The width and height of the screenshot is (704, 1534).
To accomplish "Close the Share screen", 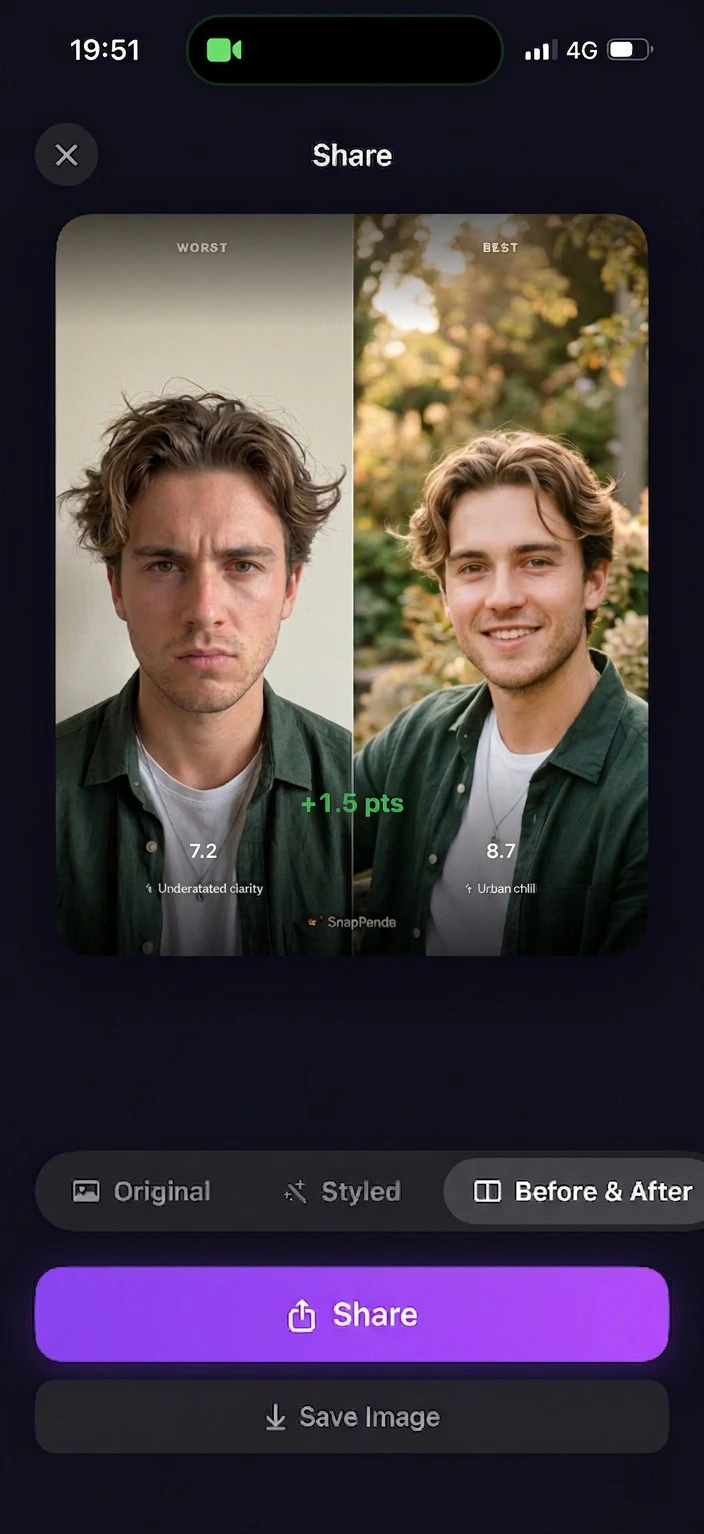I will [66, 155].
